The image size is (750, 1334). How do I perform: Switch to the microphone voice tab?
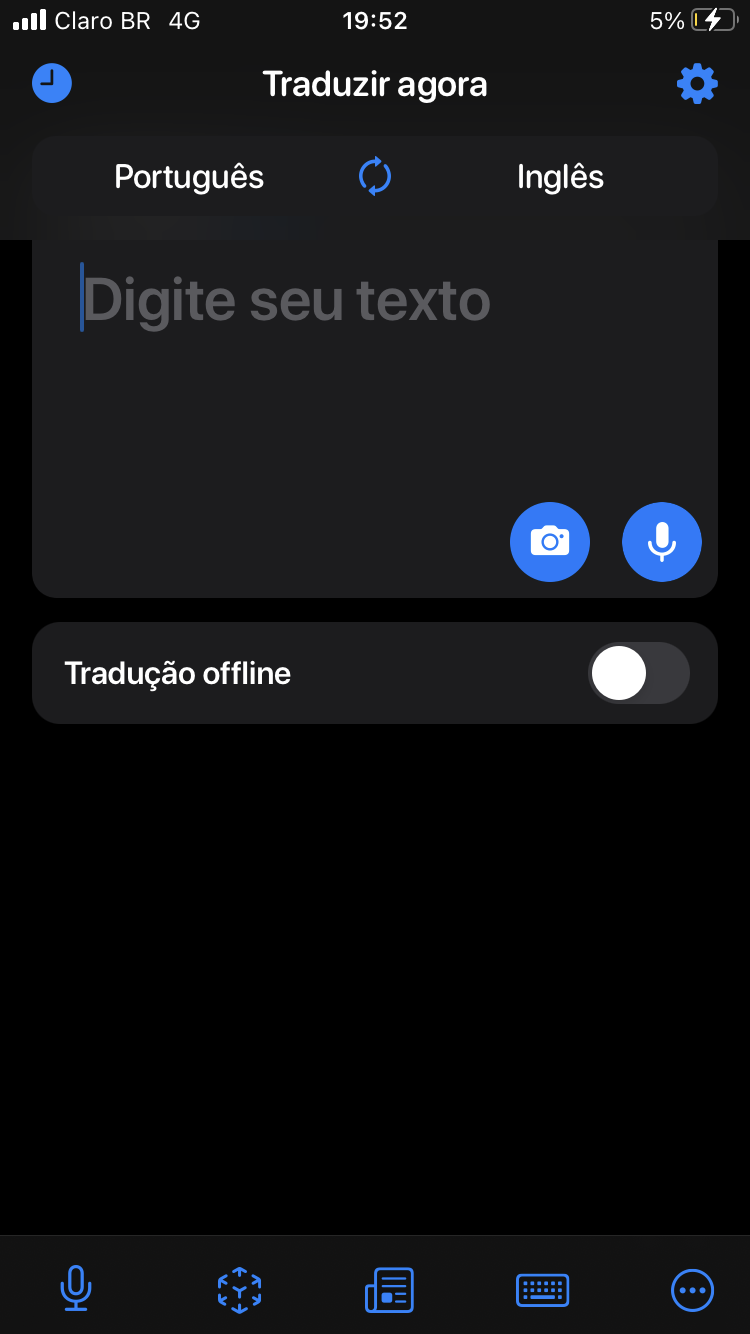tap(76, 1289)
